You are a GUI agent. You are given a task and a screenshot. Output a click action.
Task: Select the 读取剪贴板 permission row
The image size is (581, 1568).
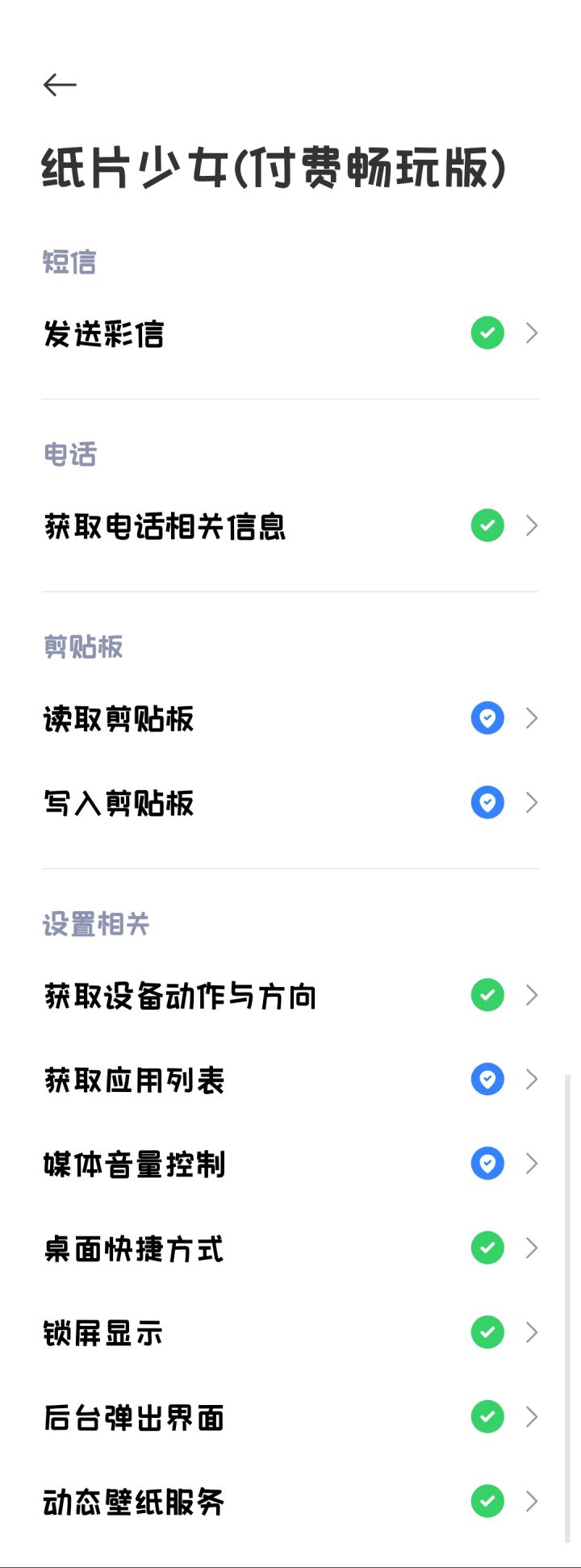(x=290, y=718)
